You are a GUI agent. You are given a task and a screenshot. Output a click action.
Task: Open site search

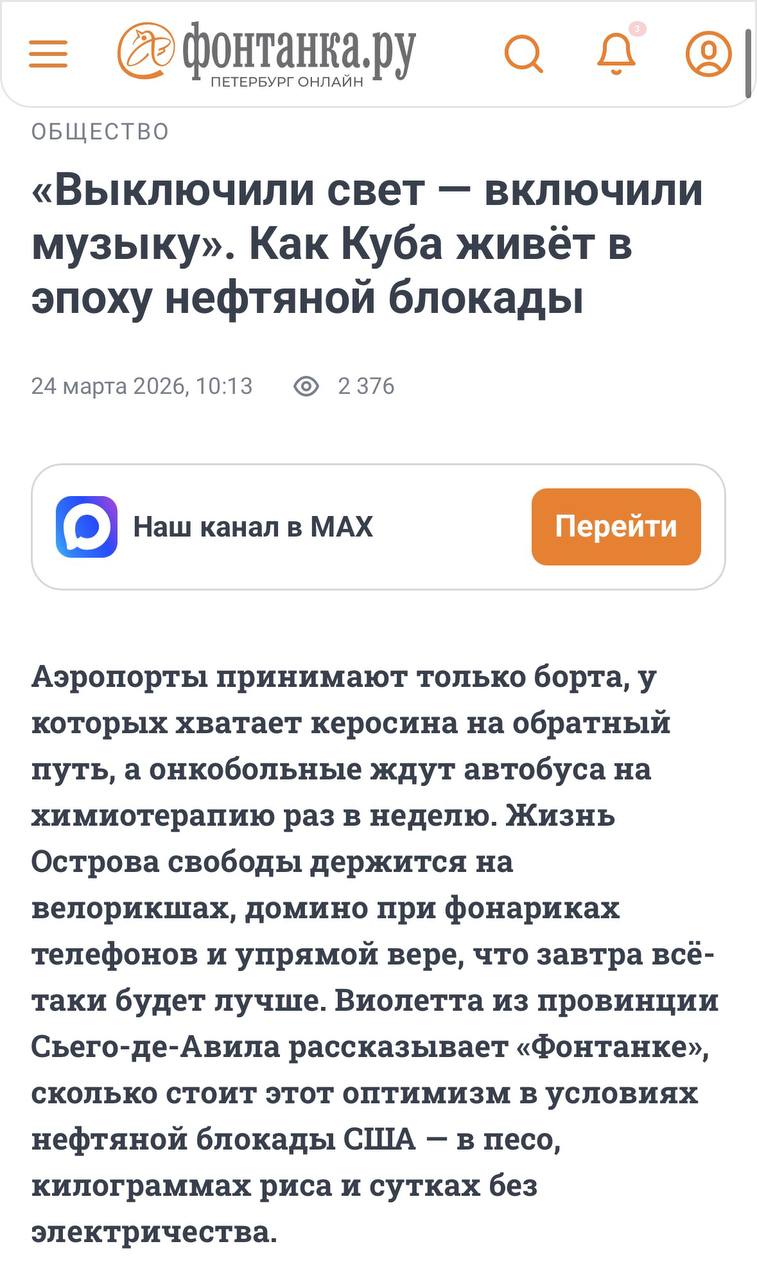(x=523, y=53)
